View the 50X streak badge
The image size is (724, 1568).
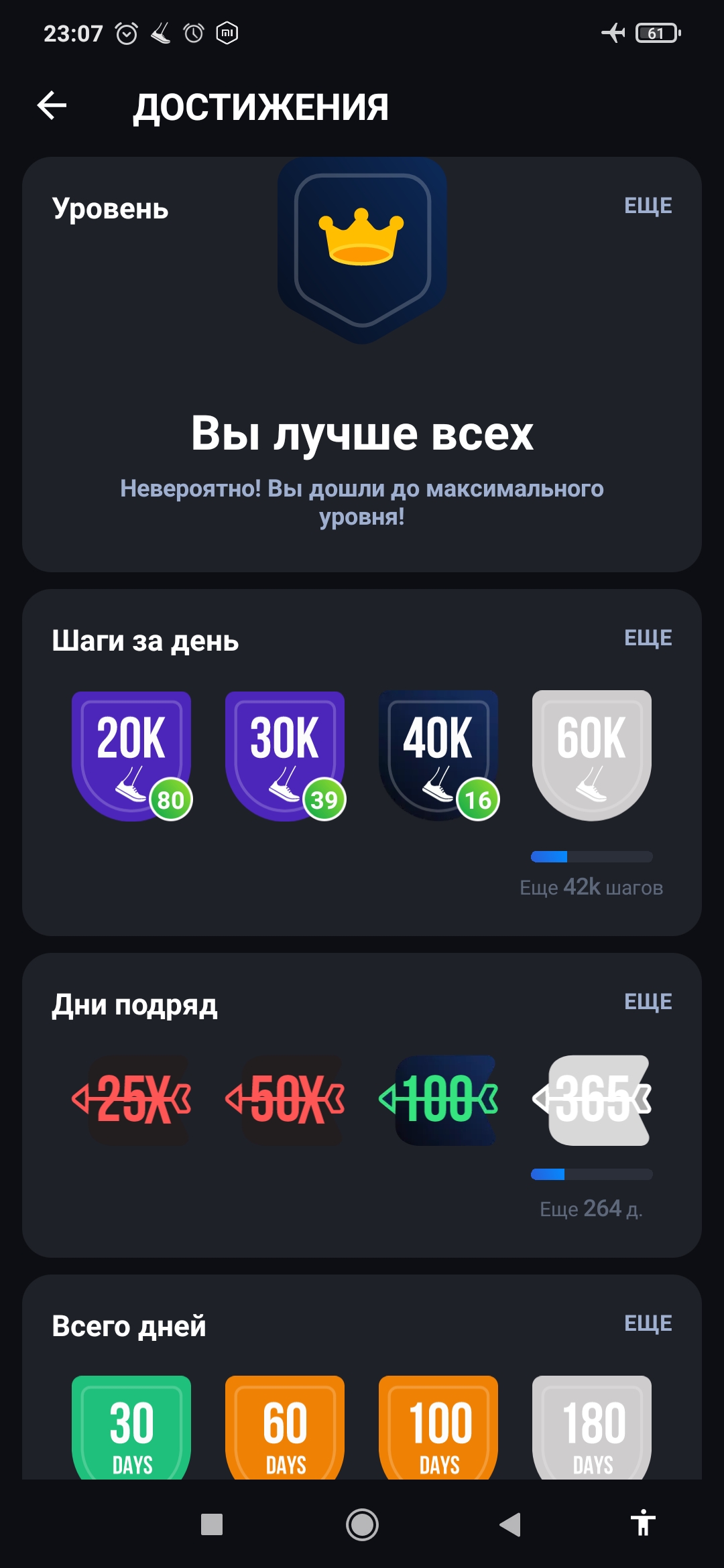[x=286, y=1100]
